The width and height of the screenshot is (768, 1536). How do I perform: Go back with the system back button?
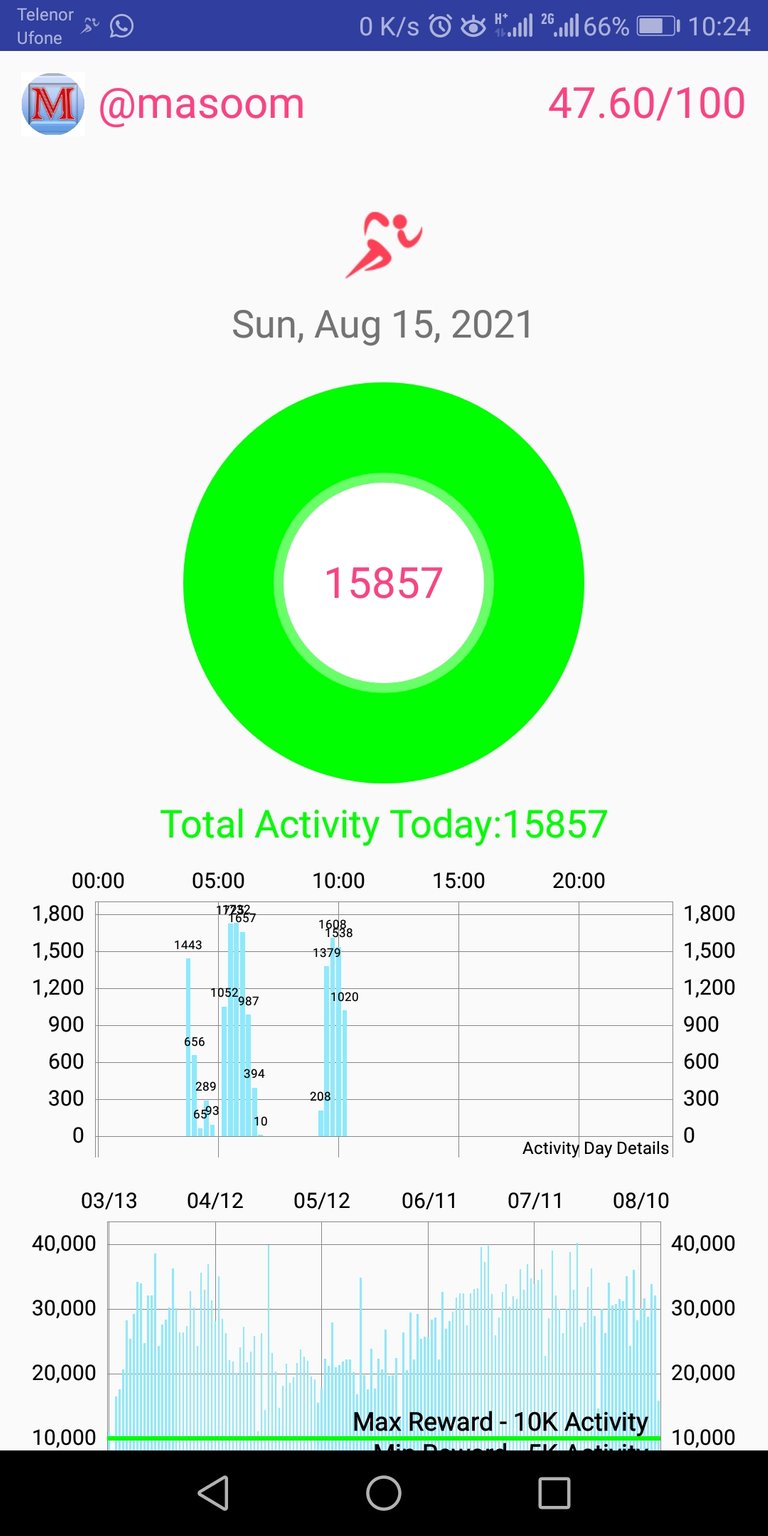coord(213,1493)
